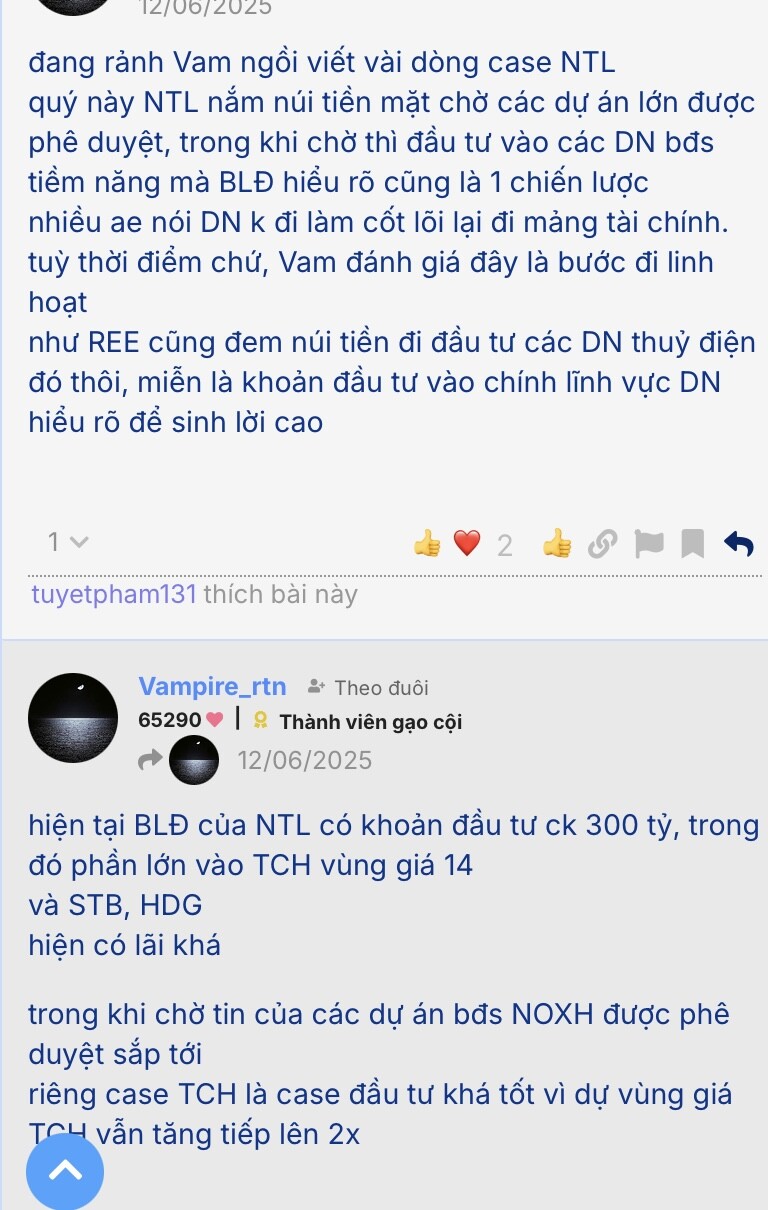This screenshot has height=1210, width=768.
Task: Bookmark the NTL post
Action: [x=692, y=543]
